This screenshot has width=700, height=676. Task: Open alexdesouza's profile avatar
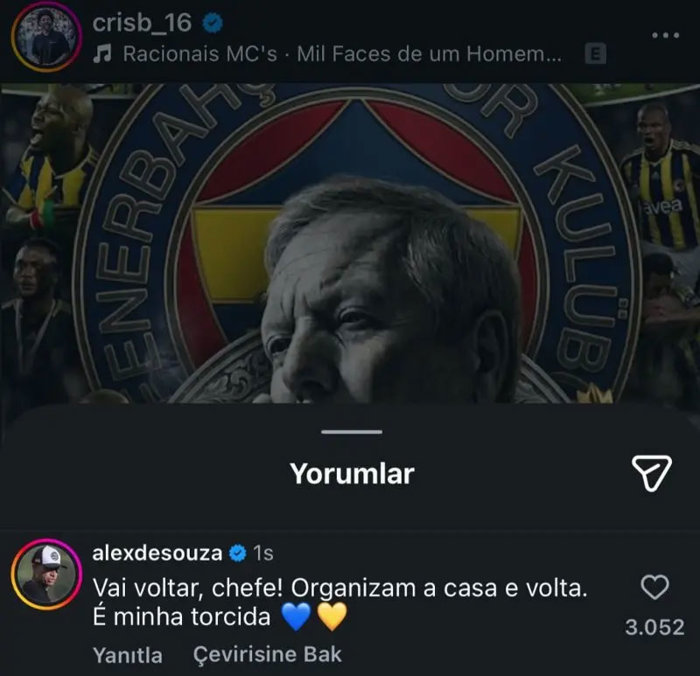pos(46,574)
